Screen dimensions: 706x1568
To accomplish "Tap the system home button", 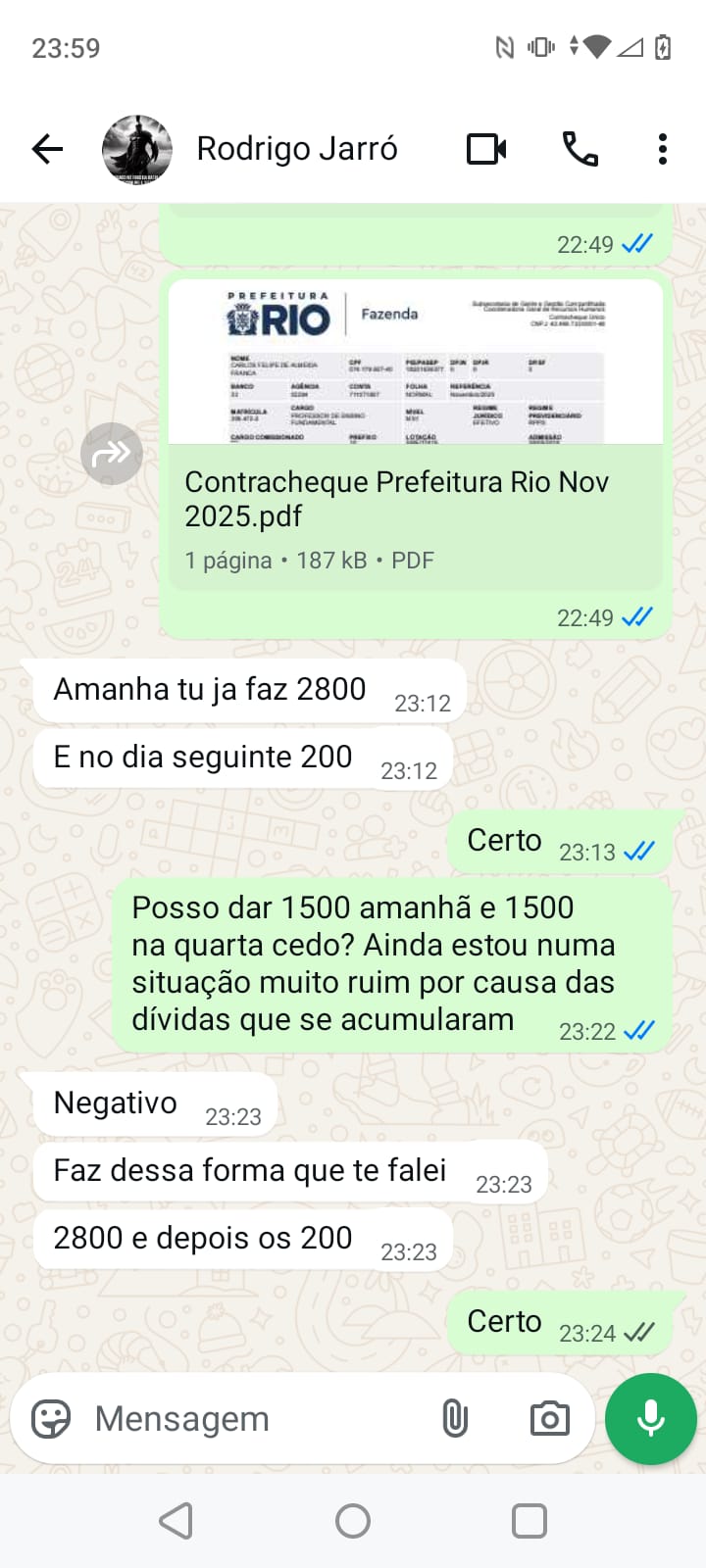I will click(x=353, y=1521).
